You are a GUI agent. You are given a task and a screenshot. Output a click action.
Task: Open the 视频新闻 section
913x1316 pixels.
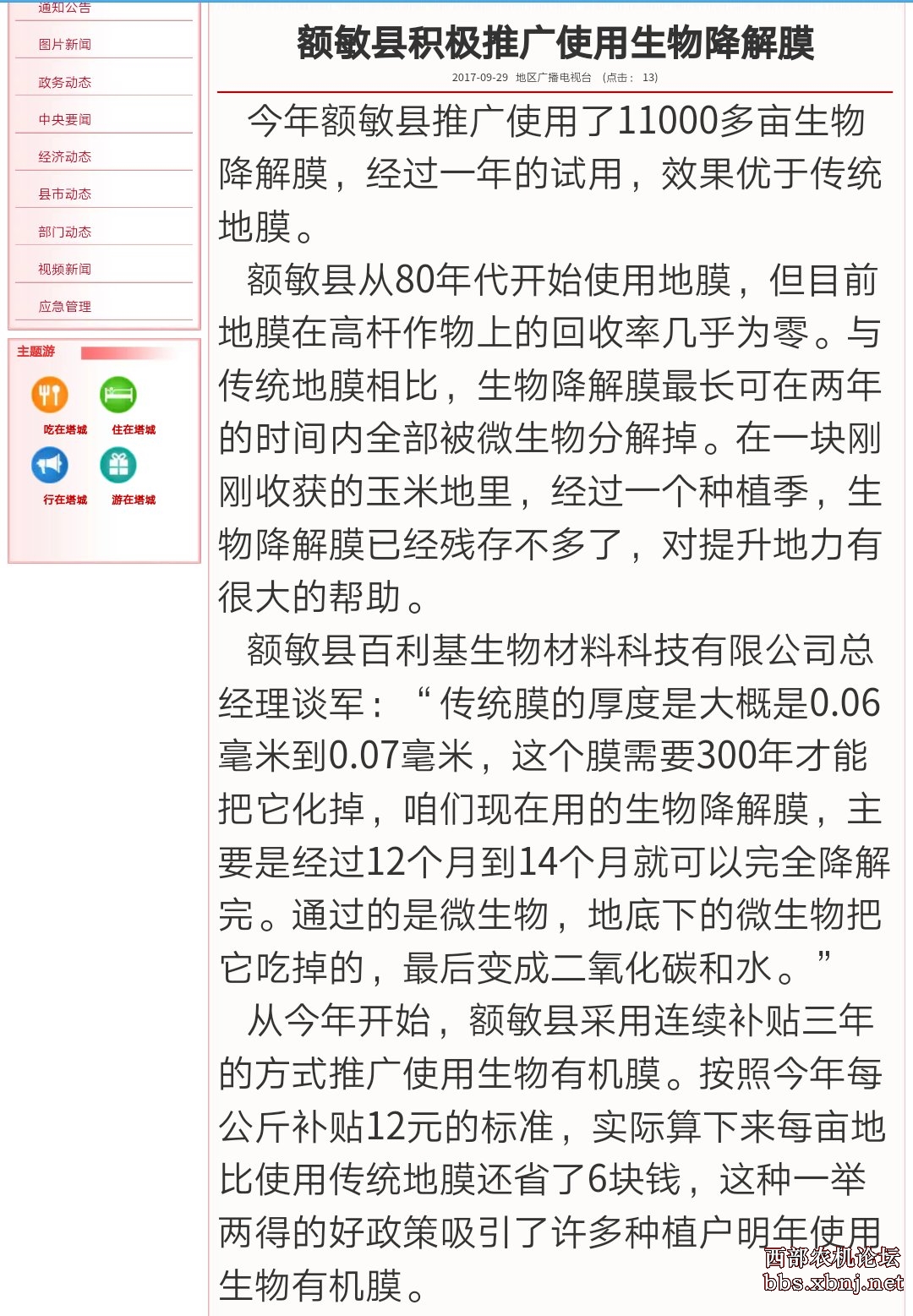[x=65, y=269]
